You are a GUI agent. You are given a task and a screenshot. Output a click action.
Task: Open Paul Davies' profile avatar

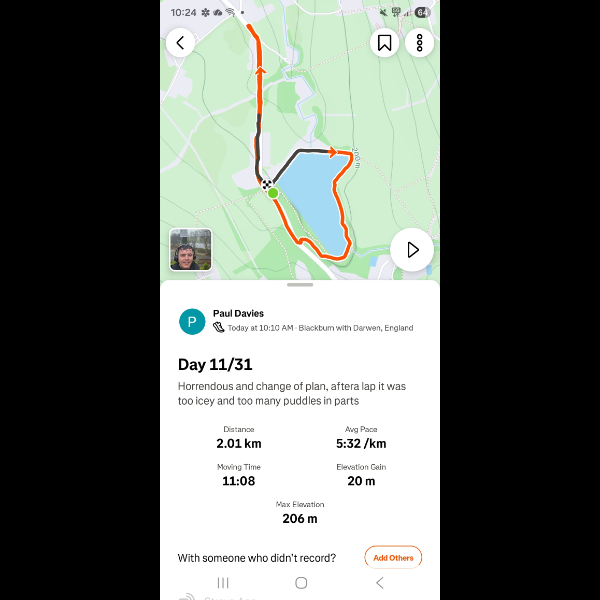(192, 321)
